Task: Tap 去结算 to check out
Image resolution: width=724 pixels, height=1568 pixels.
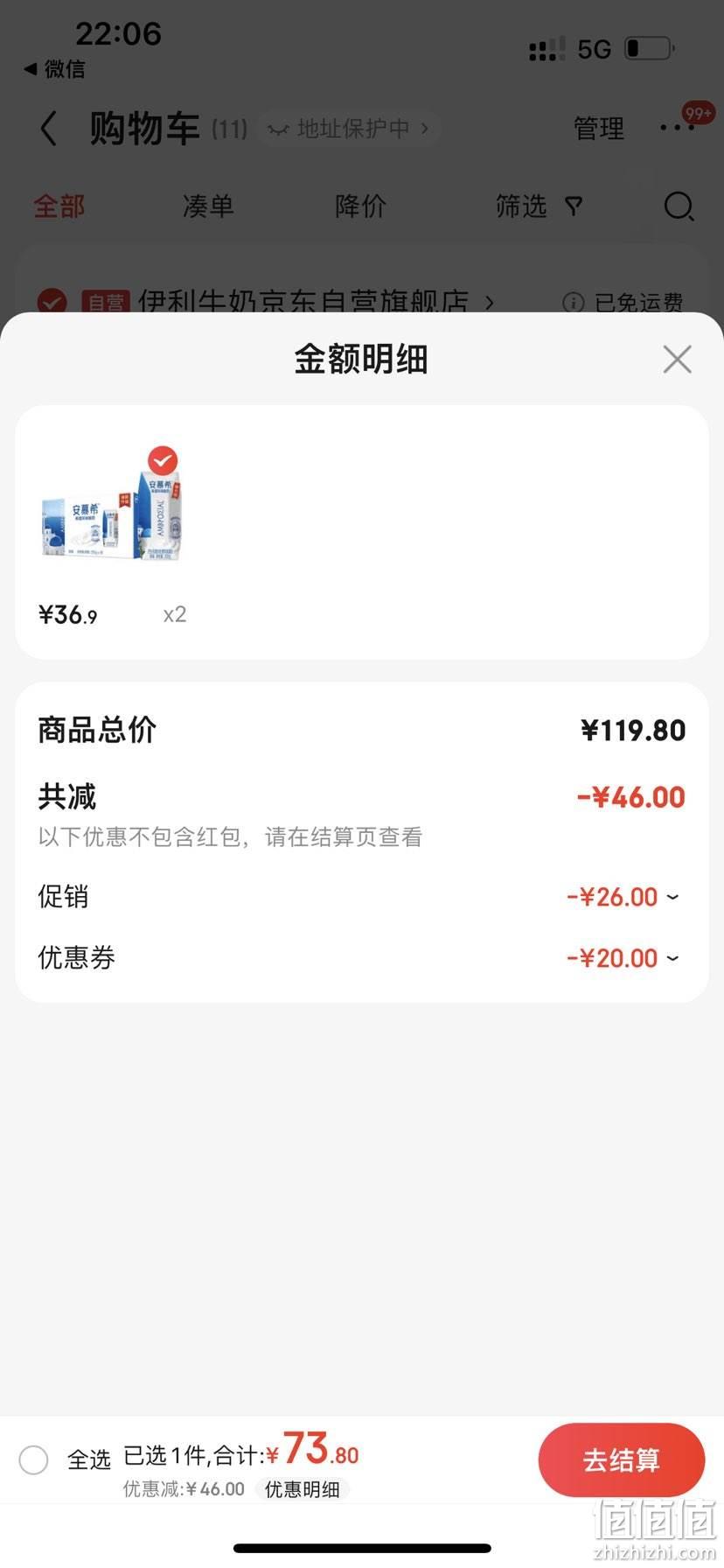Action: click(621, 1459)
